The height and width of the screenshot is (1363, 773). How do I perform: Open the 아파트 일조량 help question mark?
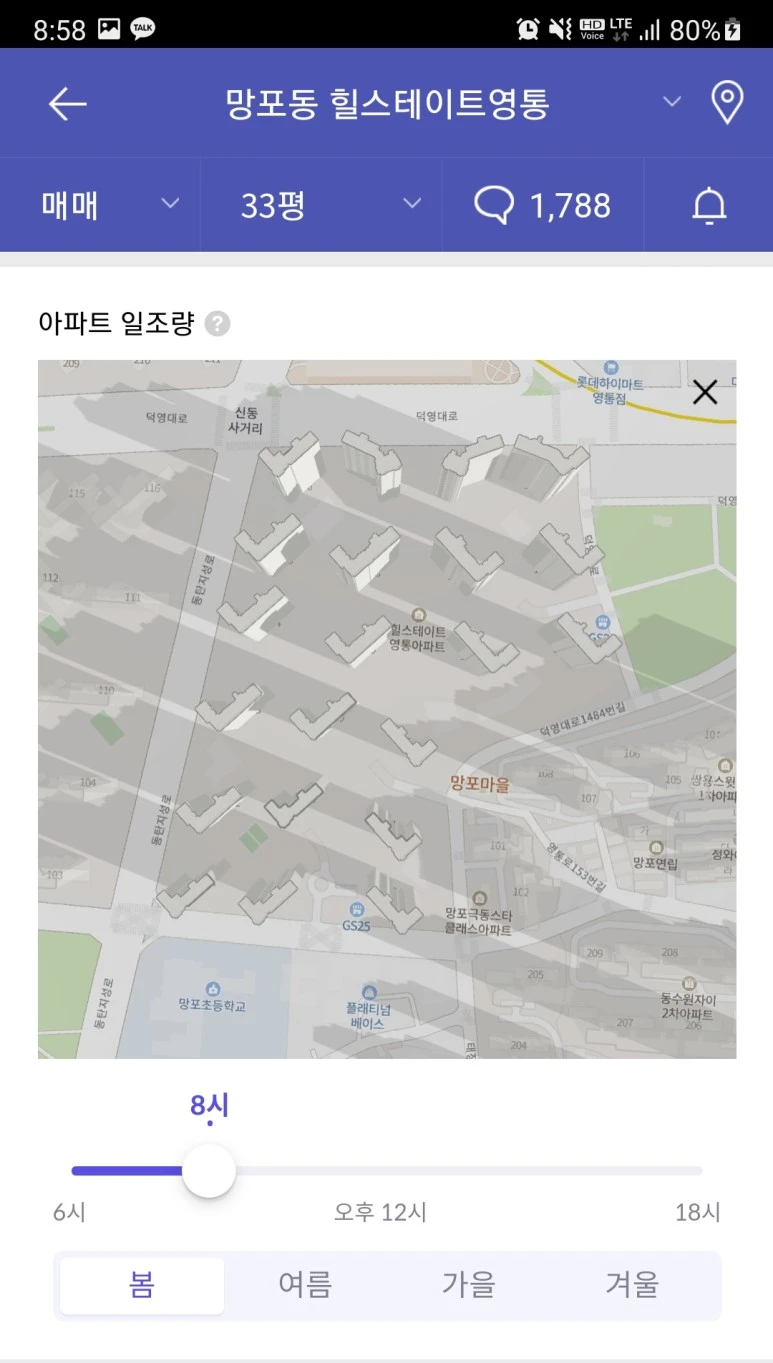[x=217, y=324]
